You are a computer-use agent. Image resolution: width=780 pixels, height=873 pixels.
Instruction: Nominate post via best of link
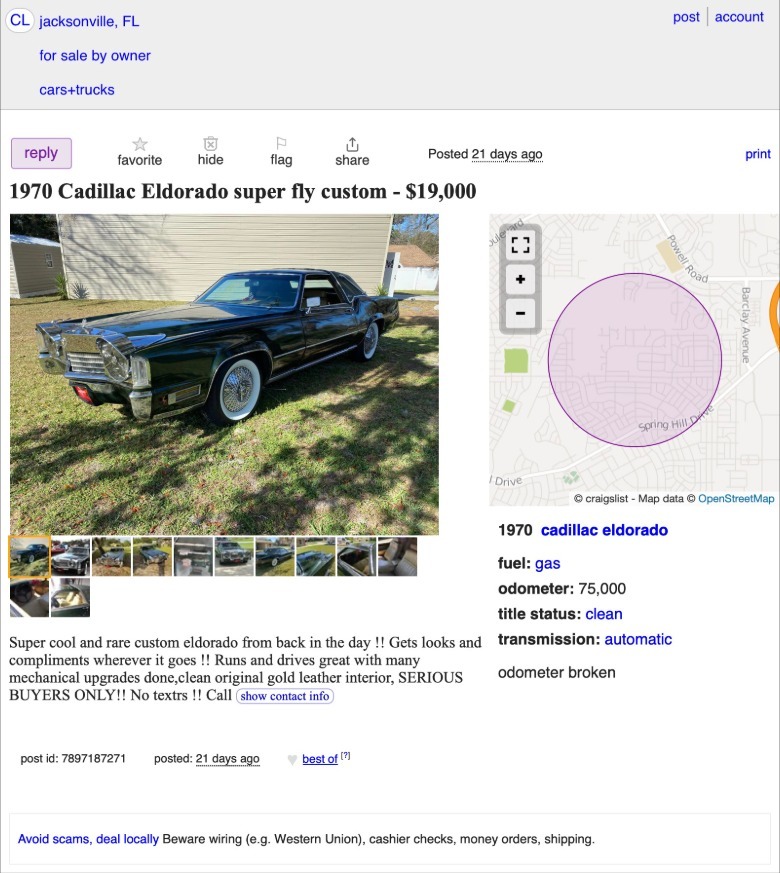pyautogui.click(x=320, y=759)
